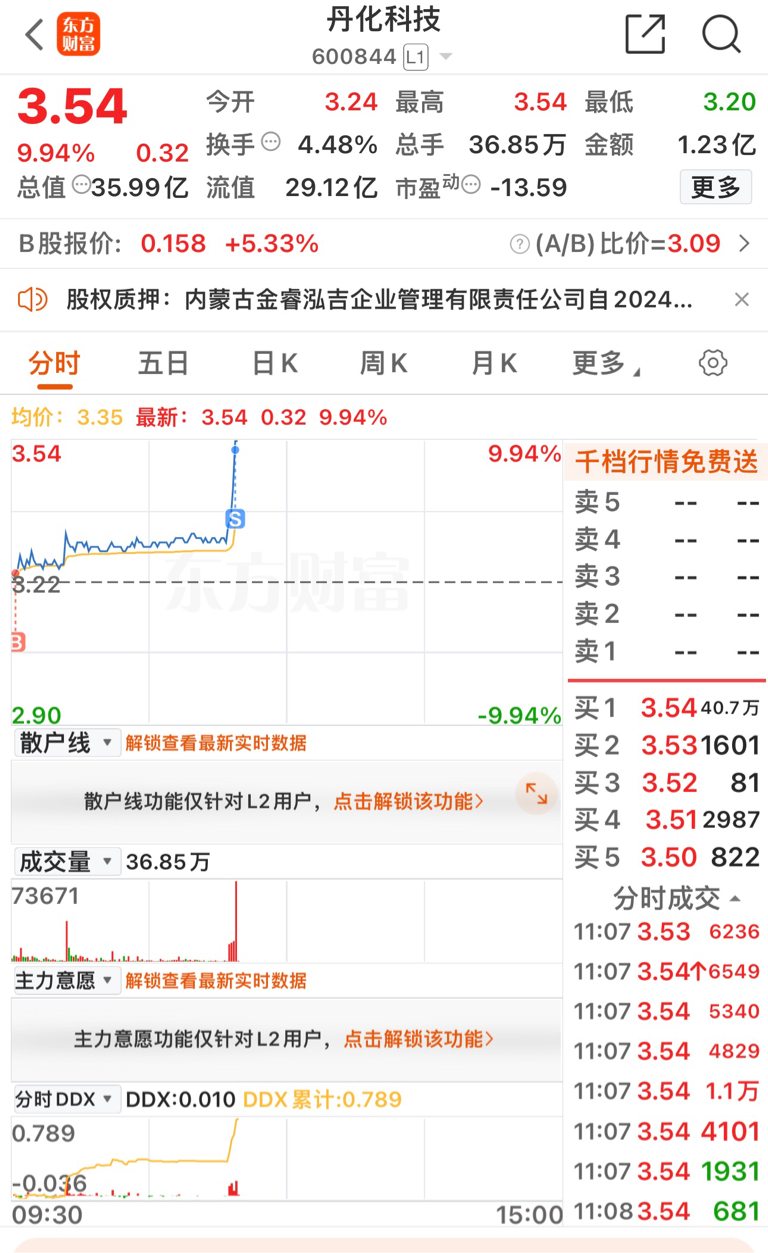This screenshot has height=1253, width=768.
Task: Expand the 更多 chart period options
Action: point(605,364)
